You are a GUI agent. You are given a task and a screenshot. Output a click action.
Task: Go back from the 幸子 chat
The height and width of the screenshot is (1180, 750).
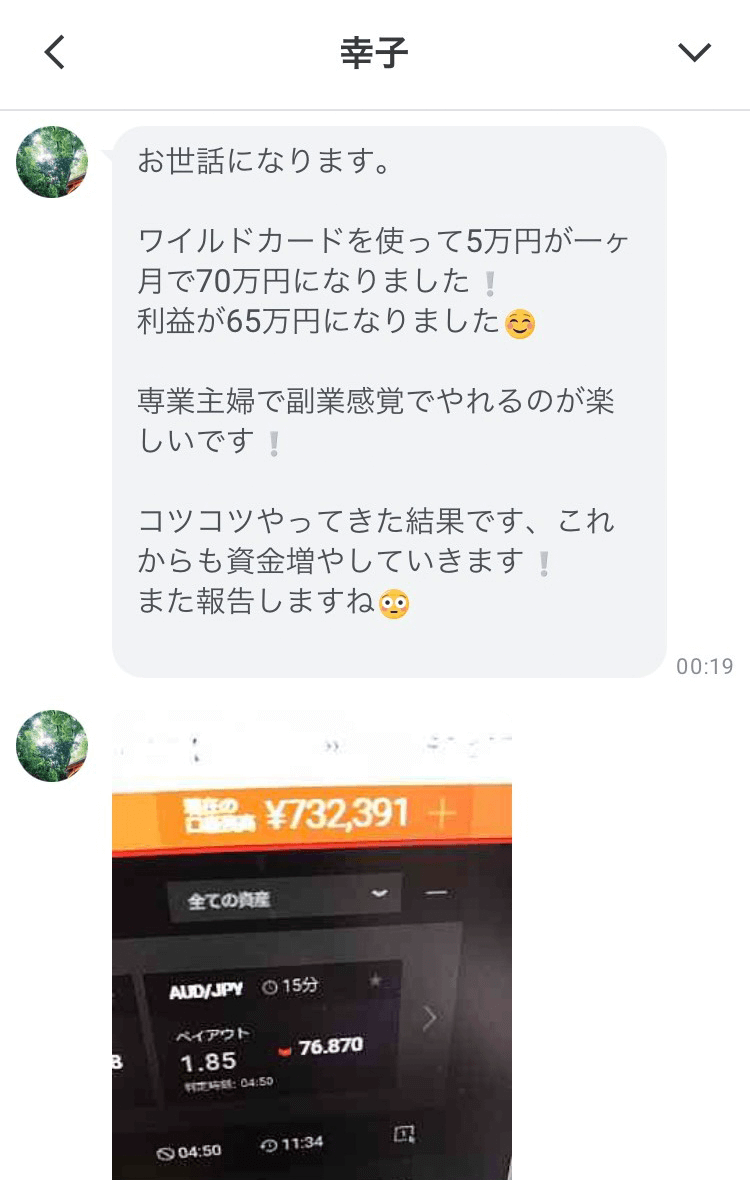coord(55,53)
